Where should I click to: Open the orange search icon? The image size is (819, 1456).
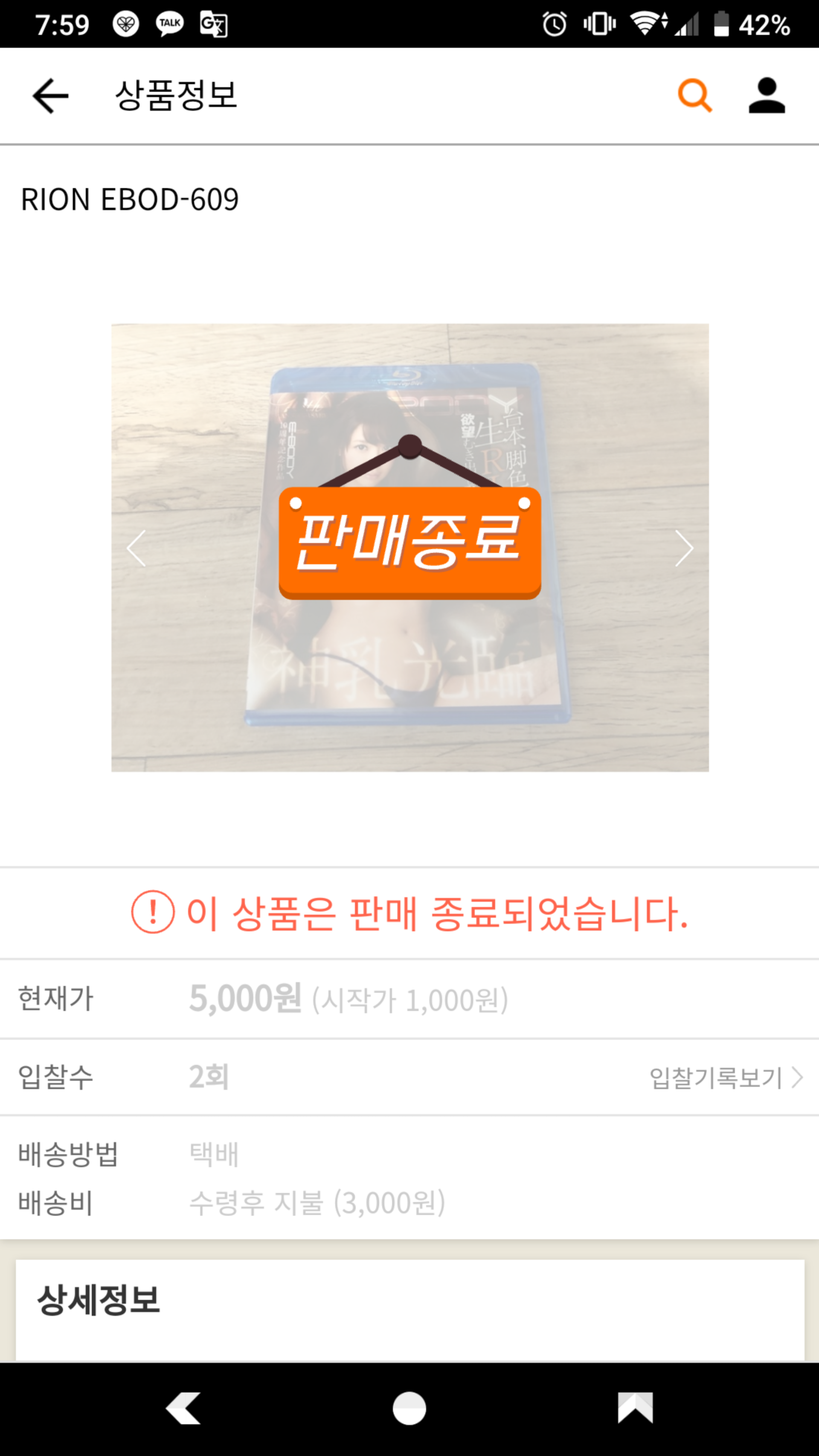click(x=694, y=96)
